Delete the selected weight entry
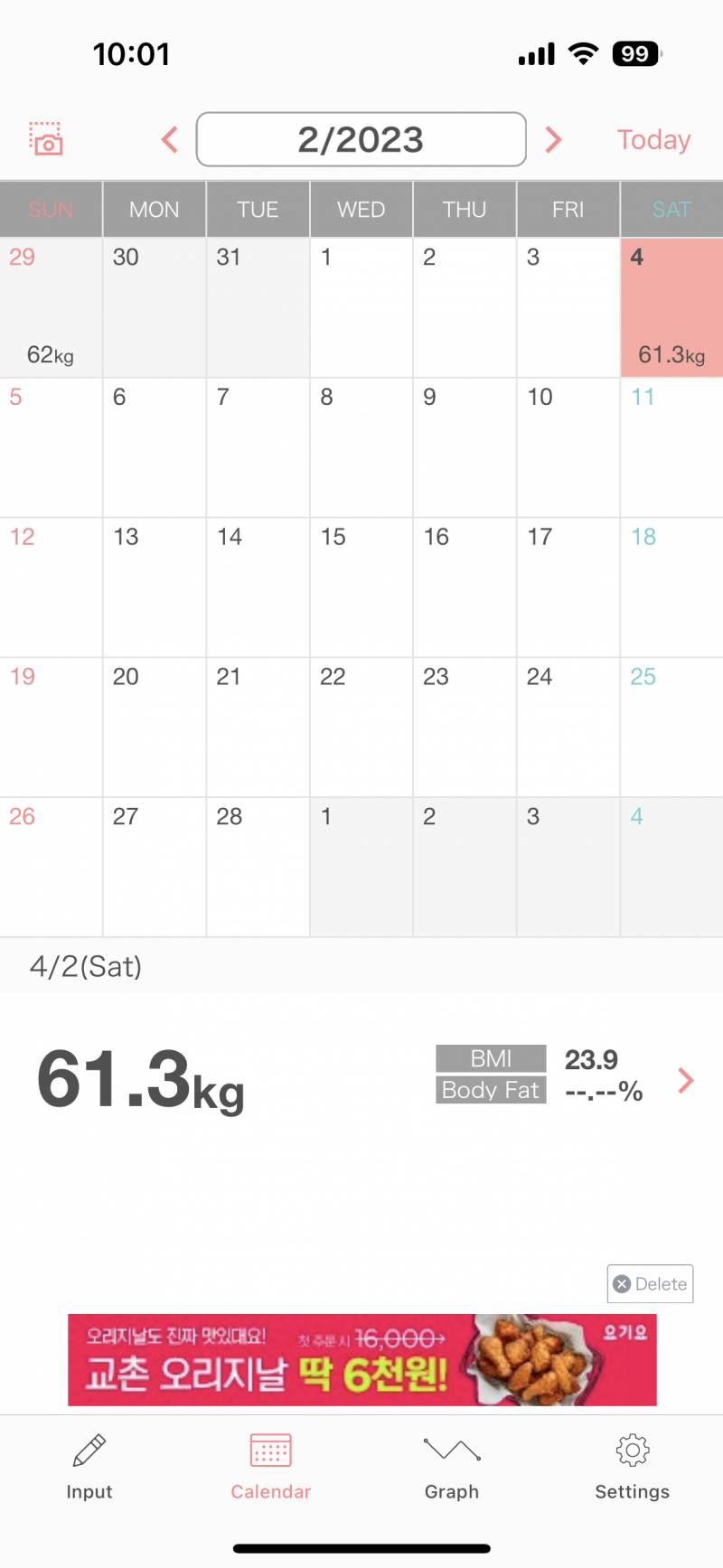The width and height of the screenshot is (723, 1568). point(651,1283)
